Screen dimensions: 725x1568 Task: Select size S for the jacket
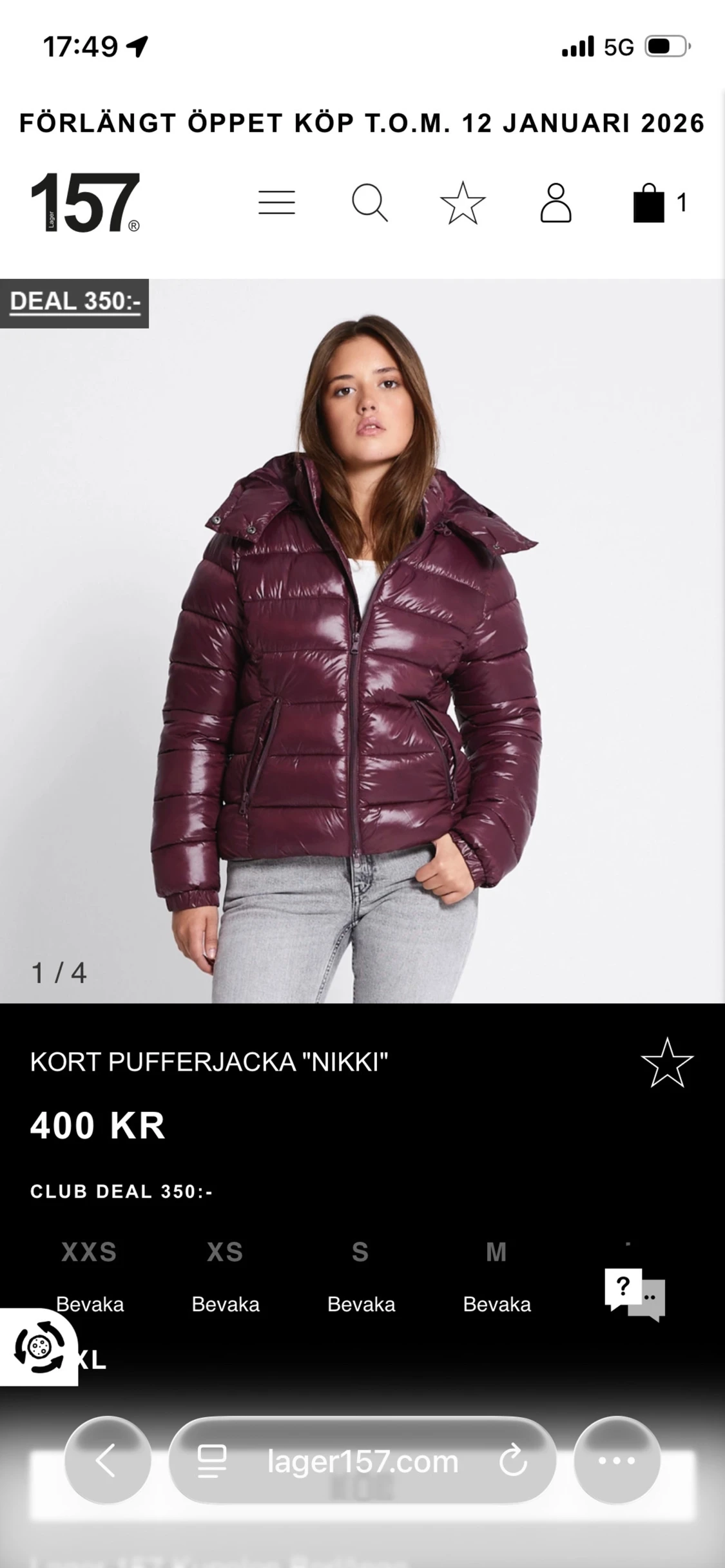(360, 1254)
